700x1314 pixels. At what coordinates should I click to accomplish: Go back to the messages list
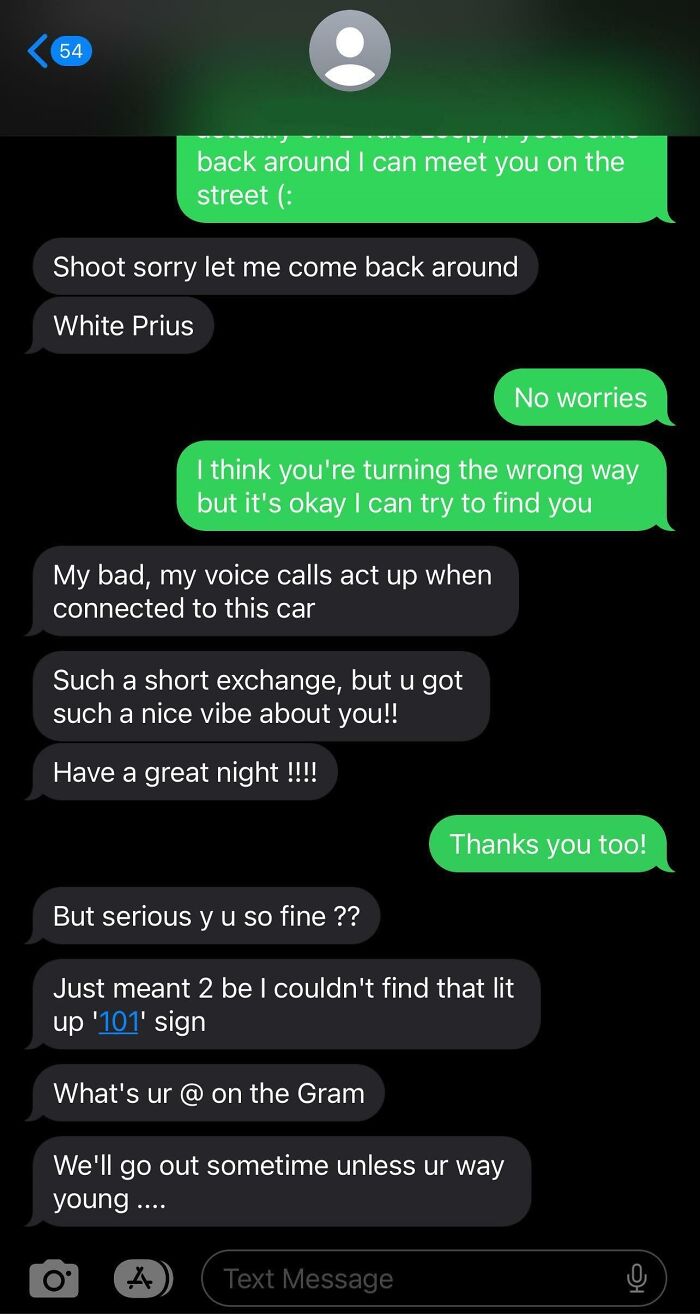pos(58,50)
